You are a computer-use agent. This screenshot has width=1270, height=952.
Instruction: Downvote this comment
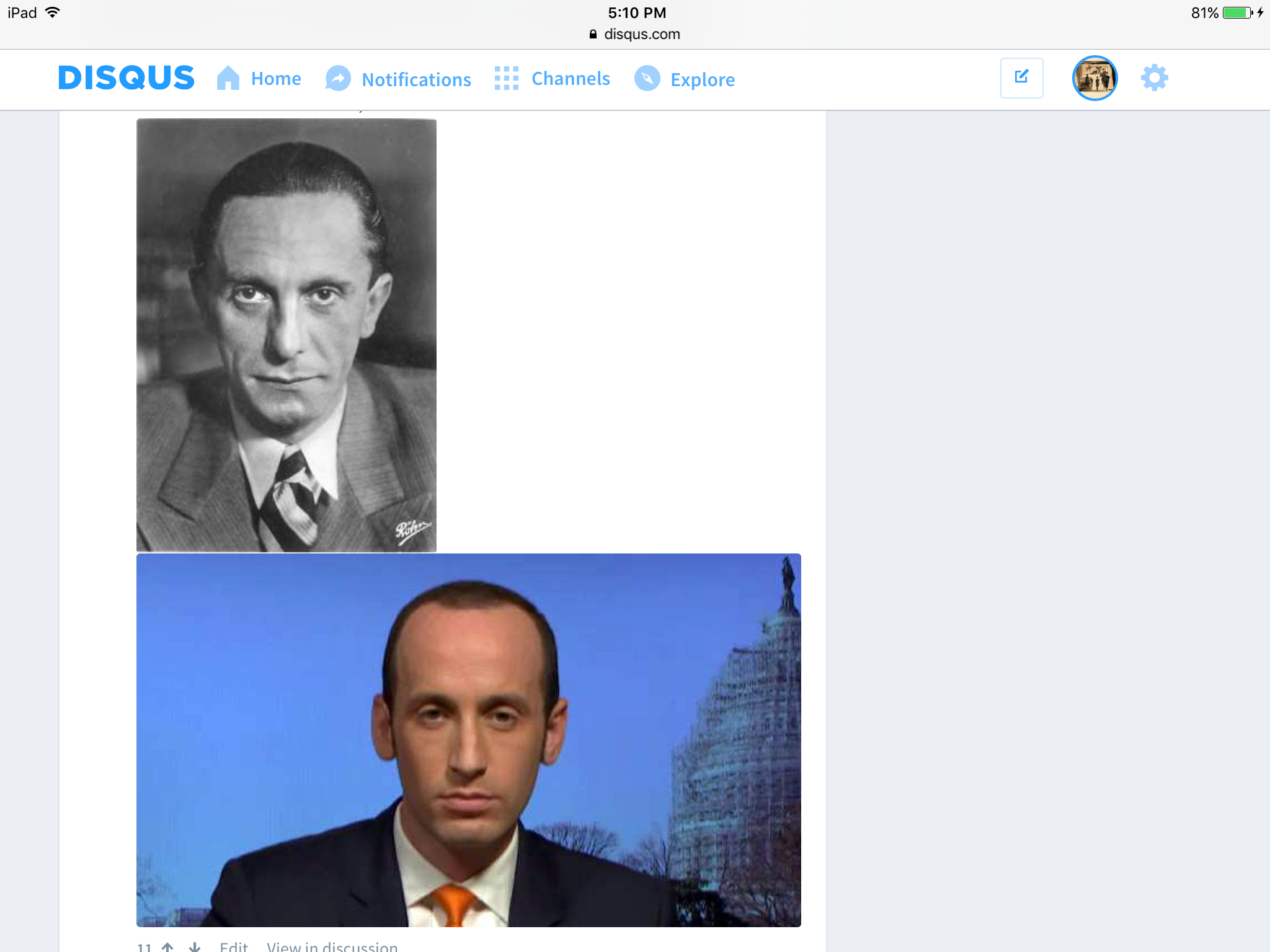195,947
